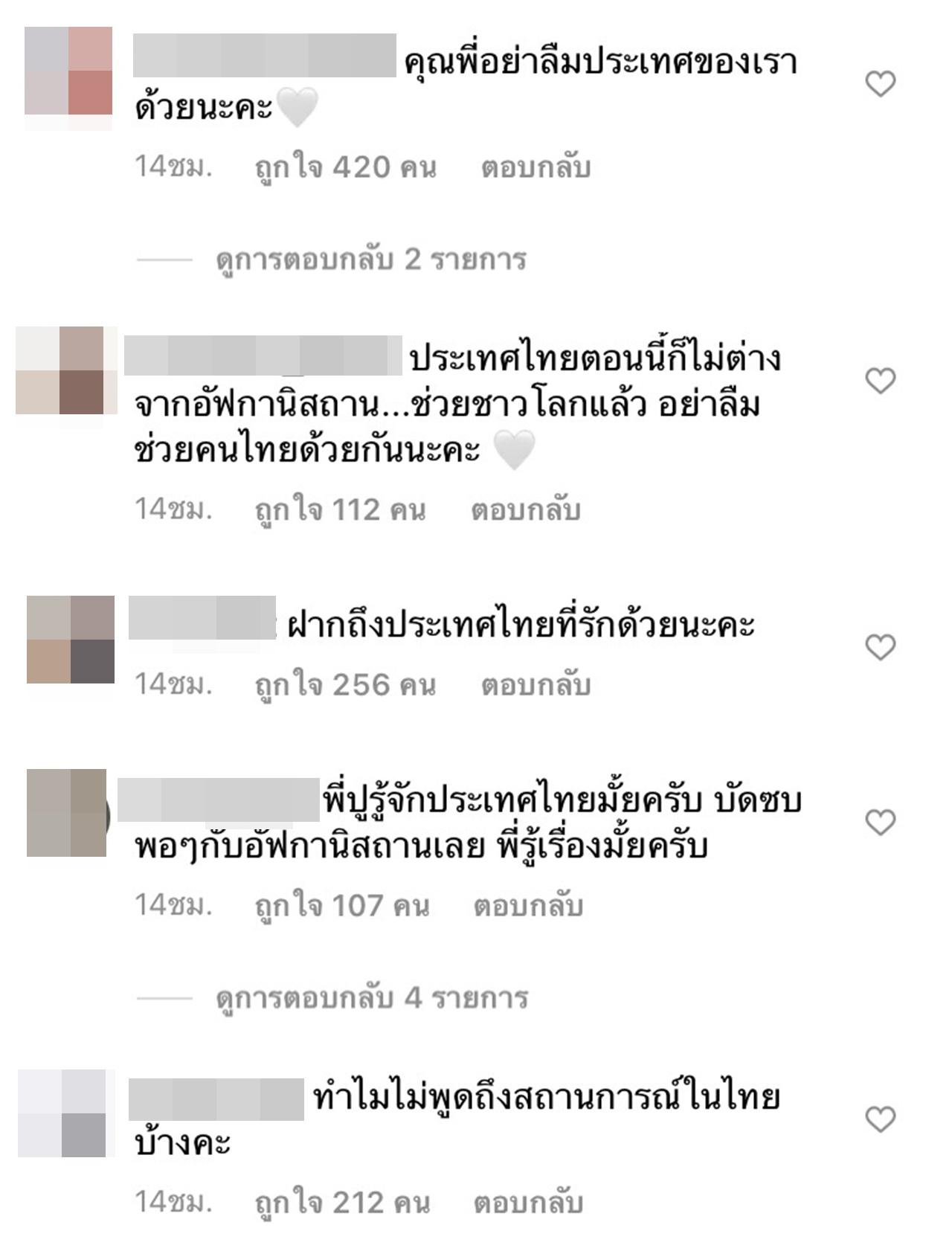
Task: View who liked via ถูกใจ 420 คน
Action: click(345, 167)
